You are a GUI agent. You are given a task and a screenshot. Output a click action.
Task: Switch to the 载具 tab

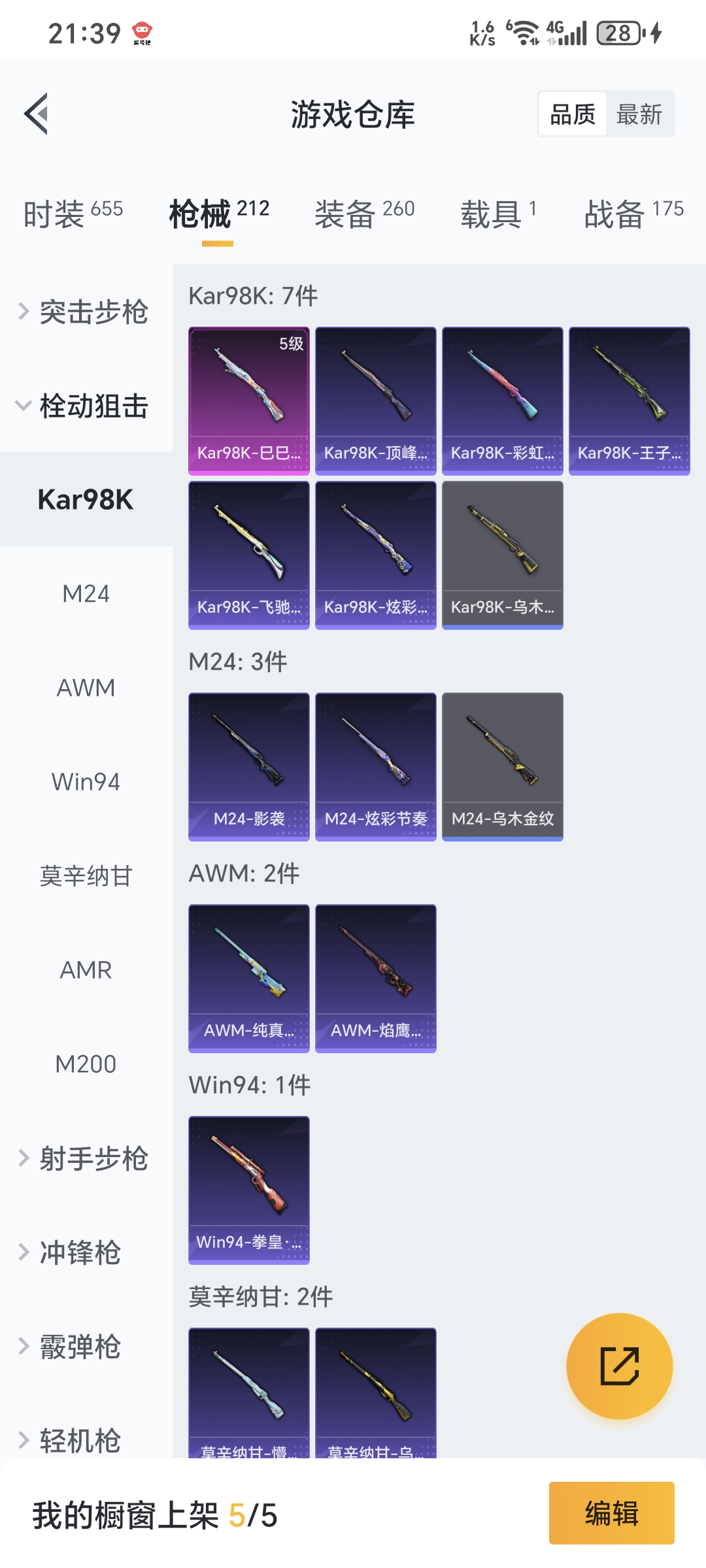pos(499,214)
